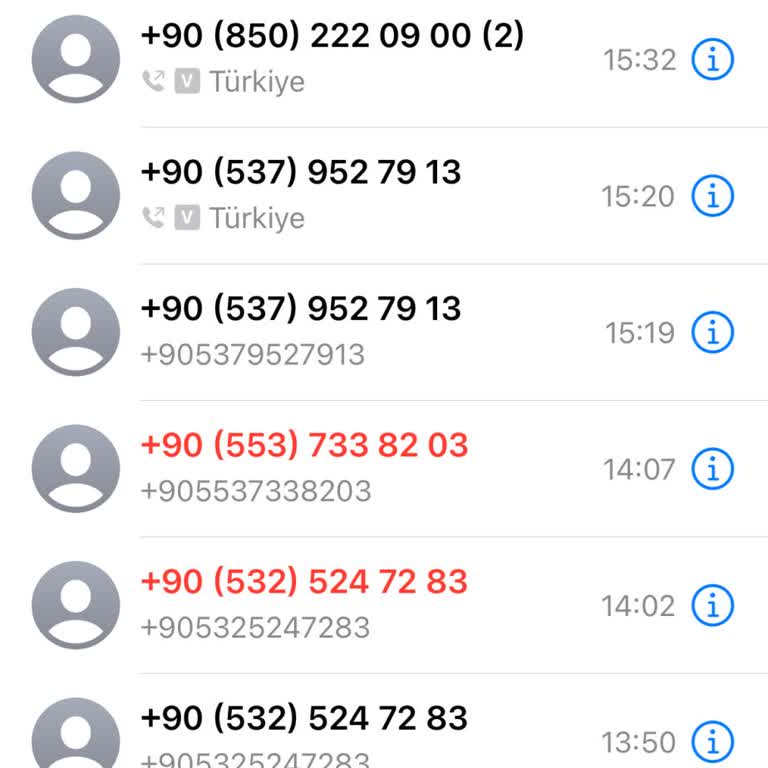Open info icon for the 15:19 call

pos(713,332)
